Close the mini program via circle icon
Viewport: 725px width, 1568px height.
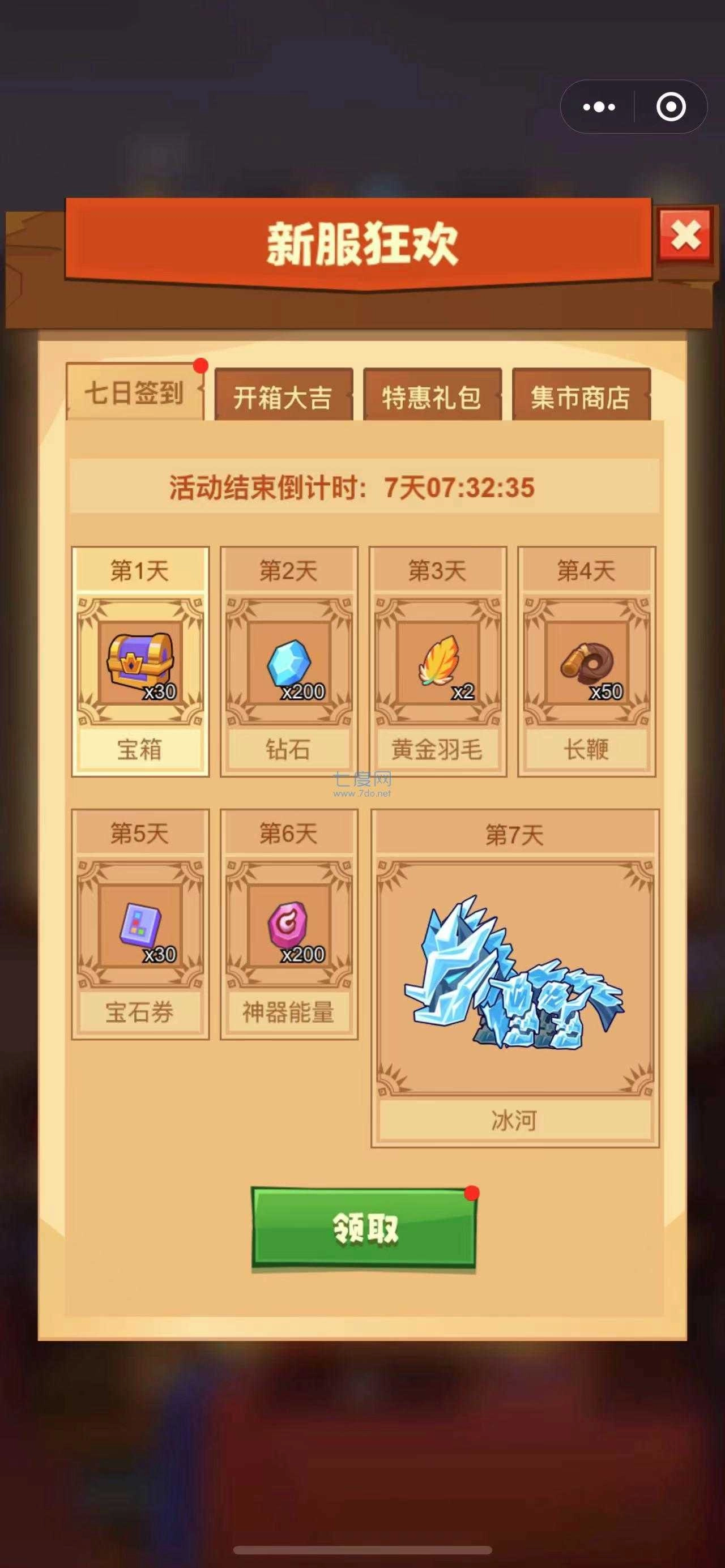671,108
